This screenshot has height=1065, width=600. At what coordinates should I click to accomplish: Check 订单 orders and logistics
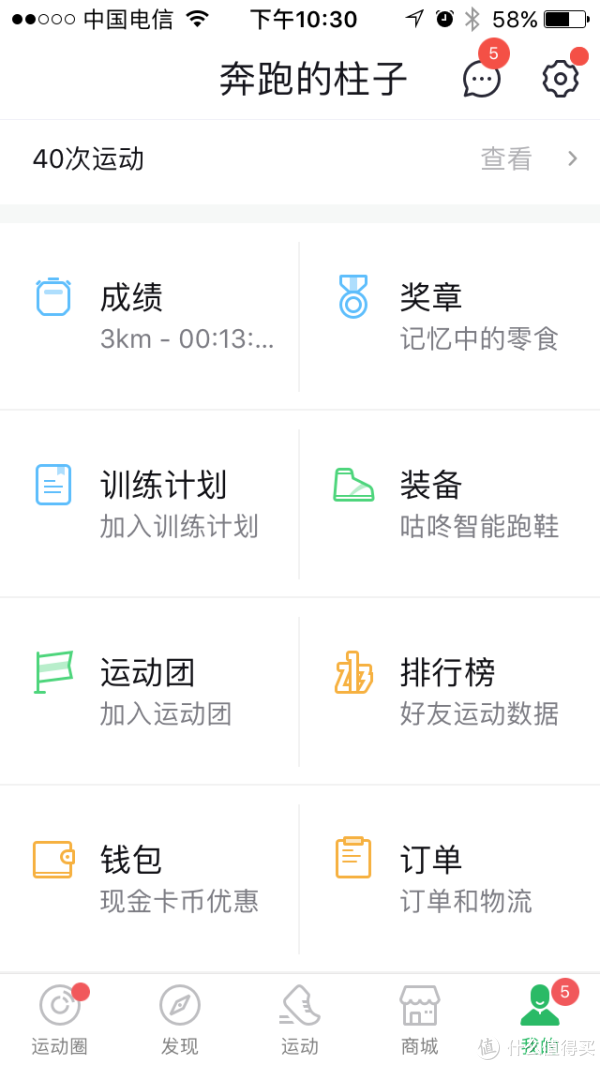coord(450,879)
